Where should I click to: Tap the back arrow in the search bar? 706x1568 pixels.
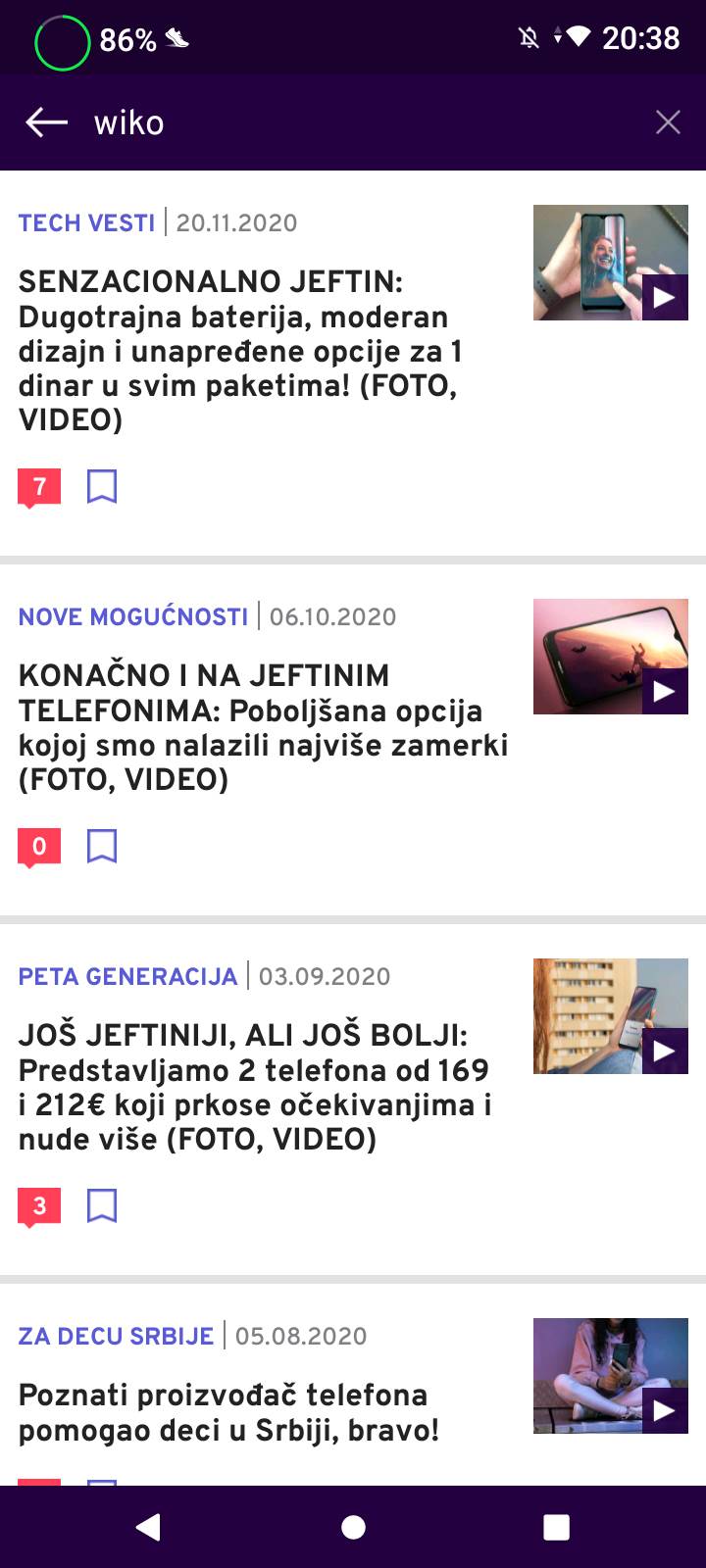[x=44, y=122]
